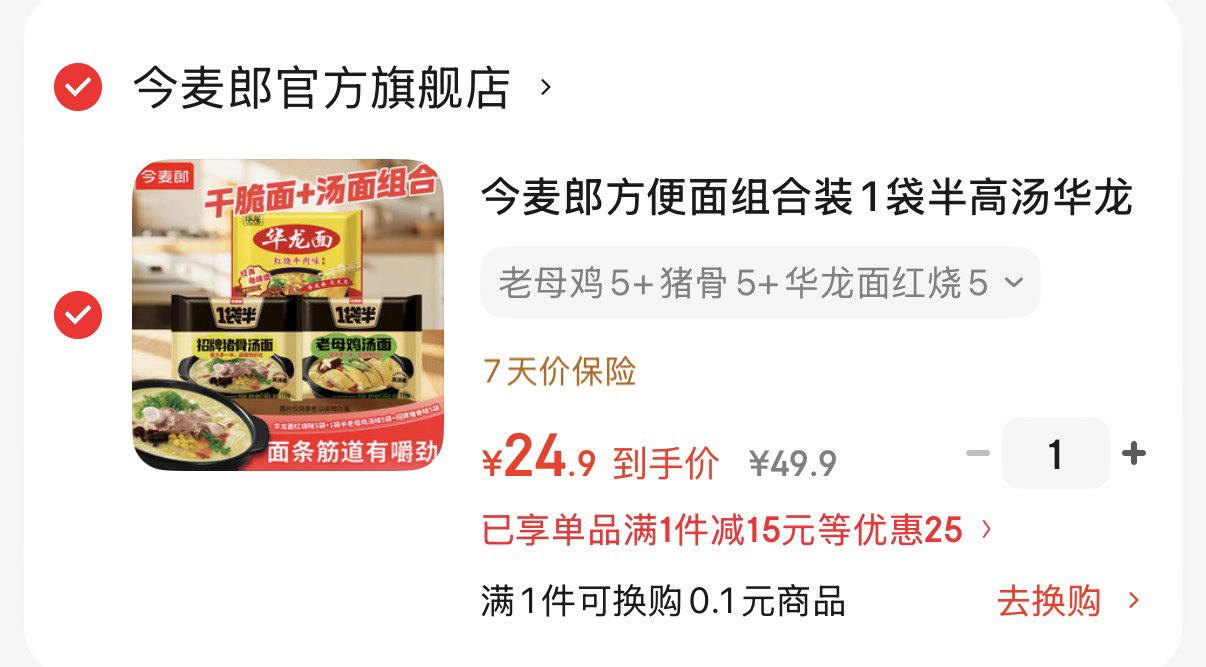1206x667 pixels.
Task: View 已享单品满1件减15元 discount details
Action: tap(736, 530)
